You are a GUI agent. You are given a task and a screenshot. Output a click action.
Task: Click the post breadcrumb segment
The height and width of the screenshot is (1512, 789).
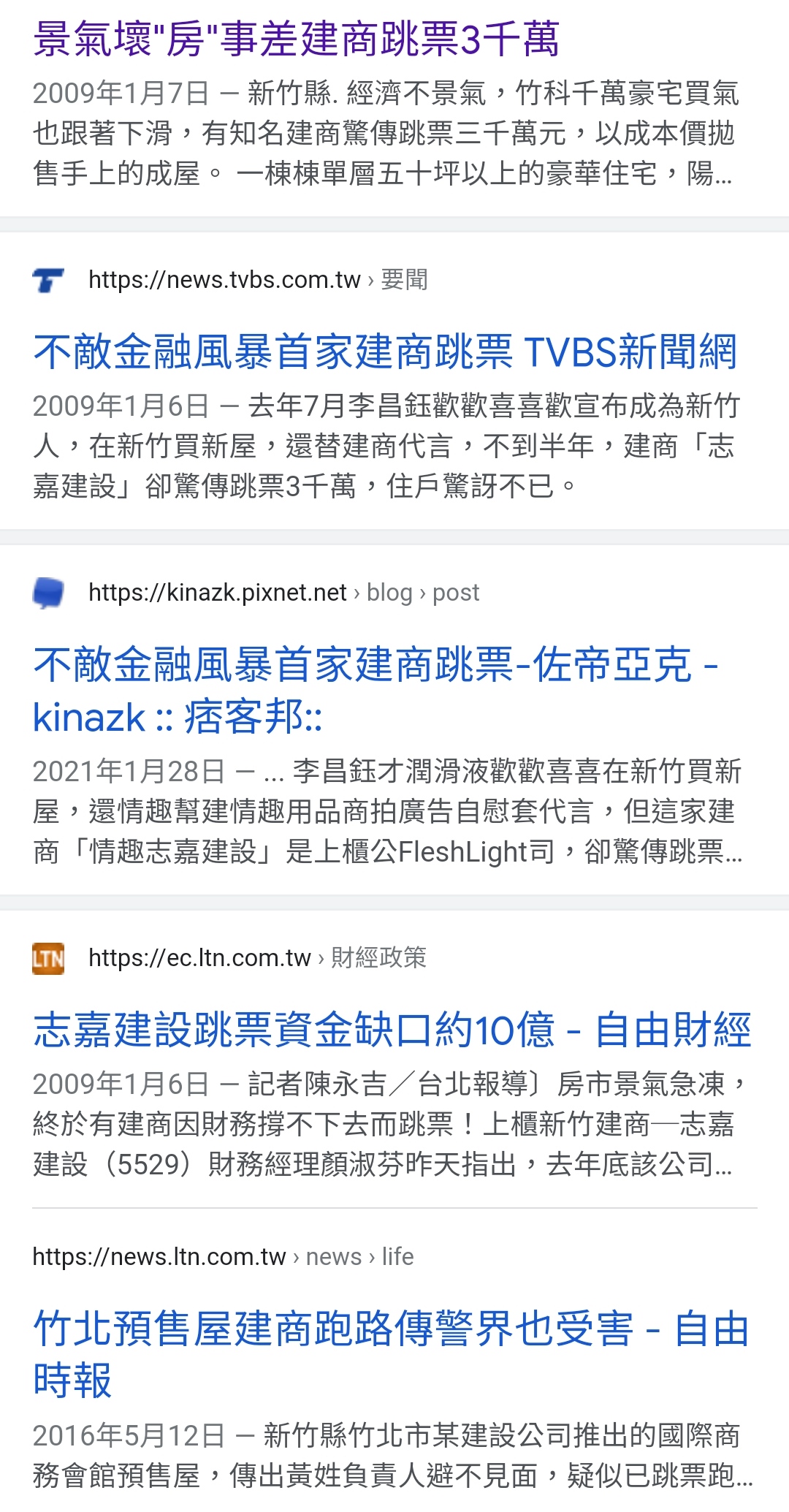point(457,593)
